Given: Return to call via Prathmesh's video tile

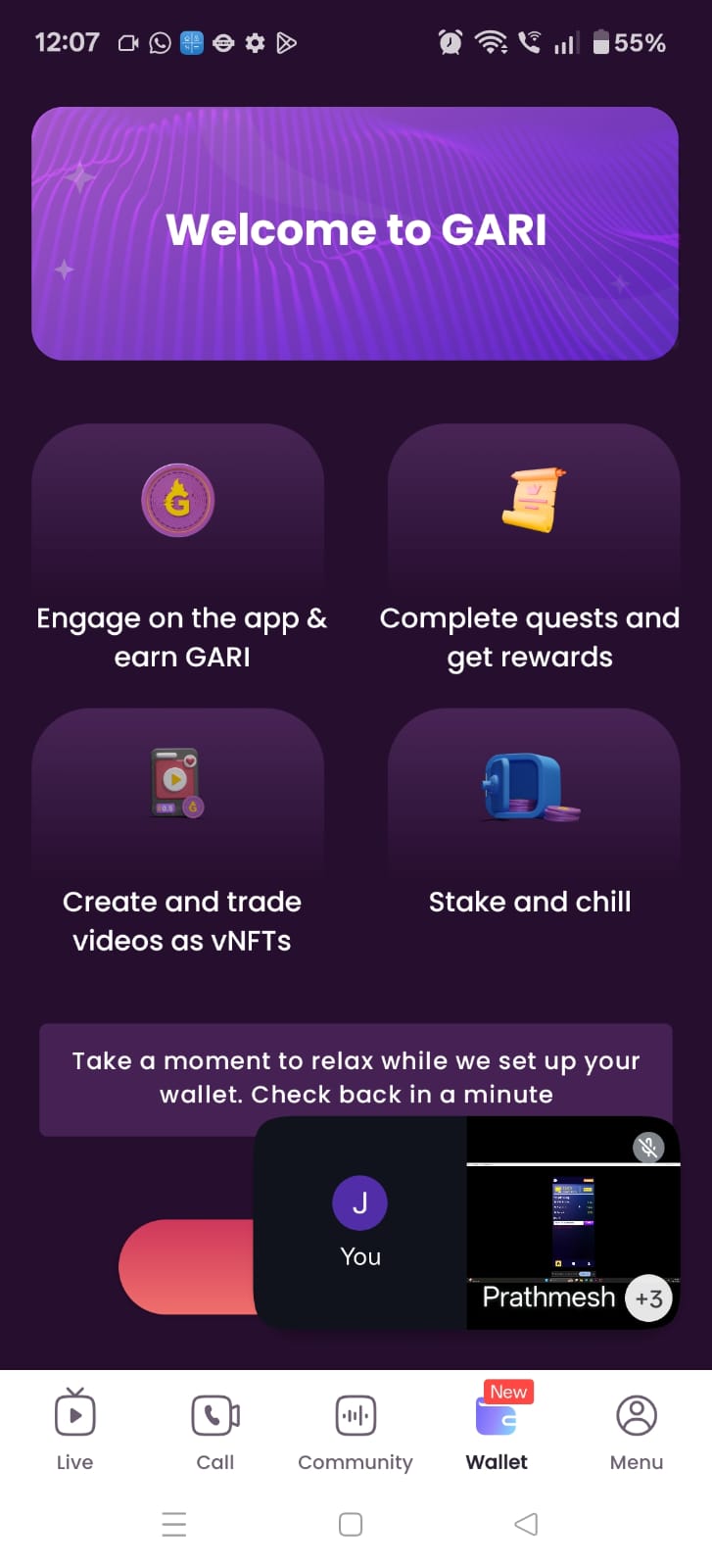Looking at the screenshot, I should (572, 1223).
